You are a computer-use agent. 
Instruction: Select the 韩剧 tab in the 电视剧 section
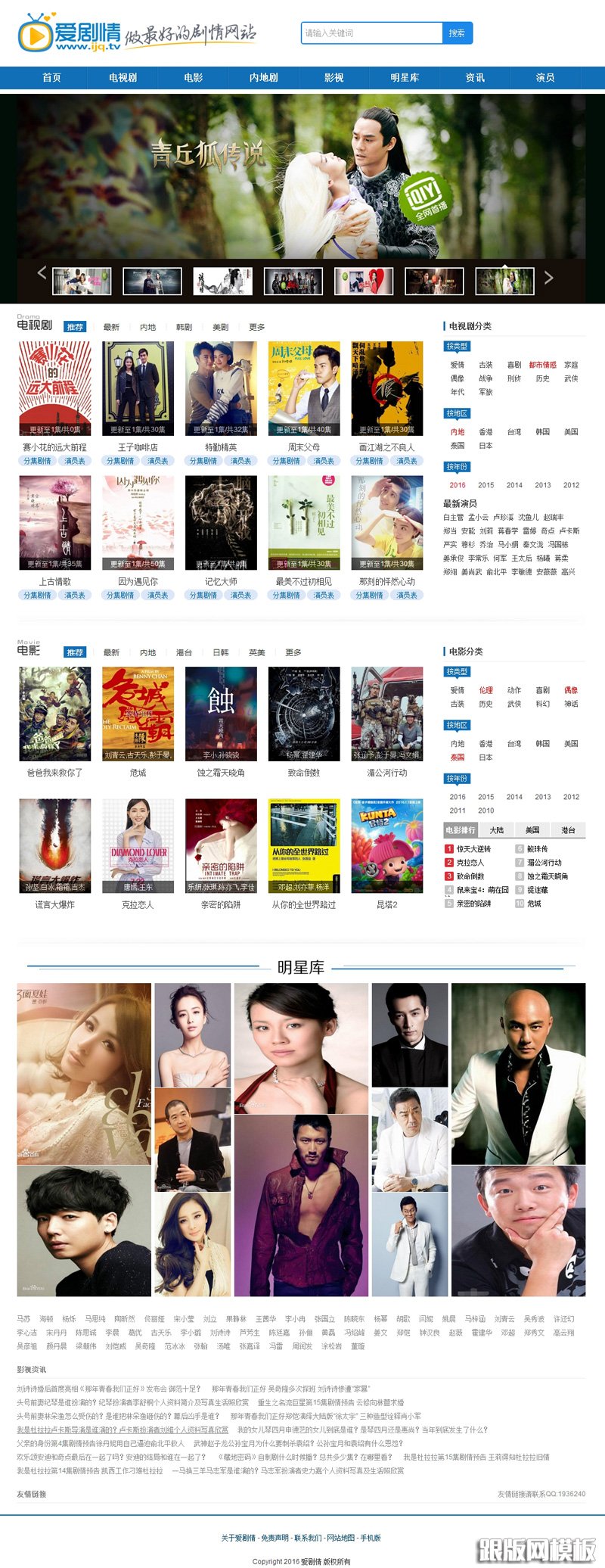[184, 328]
